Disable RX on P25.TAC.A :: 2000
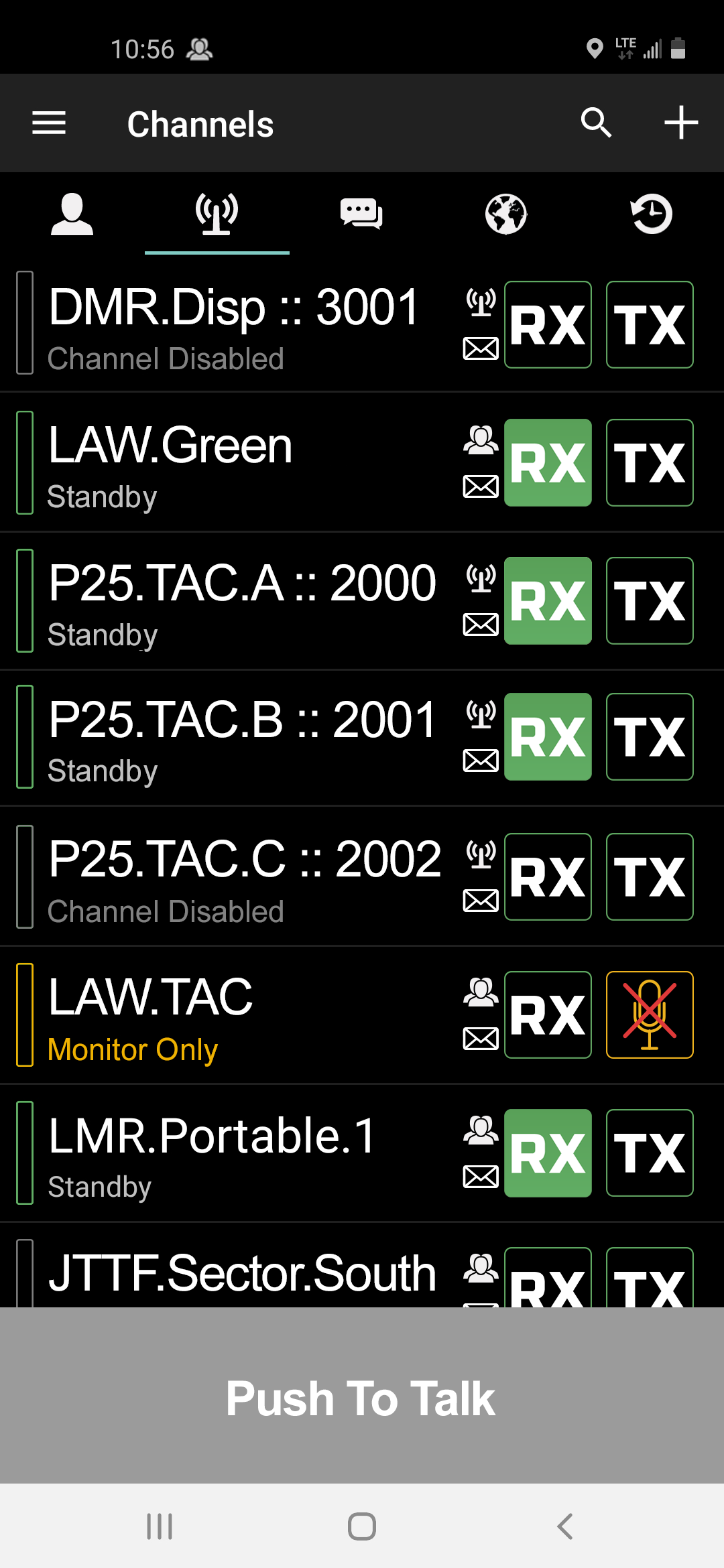Image resolution: width=724 pixels, height=1568 pixels. 548,601
